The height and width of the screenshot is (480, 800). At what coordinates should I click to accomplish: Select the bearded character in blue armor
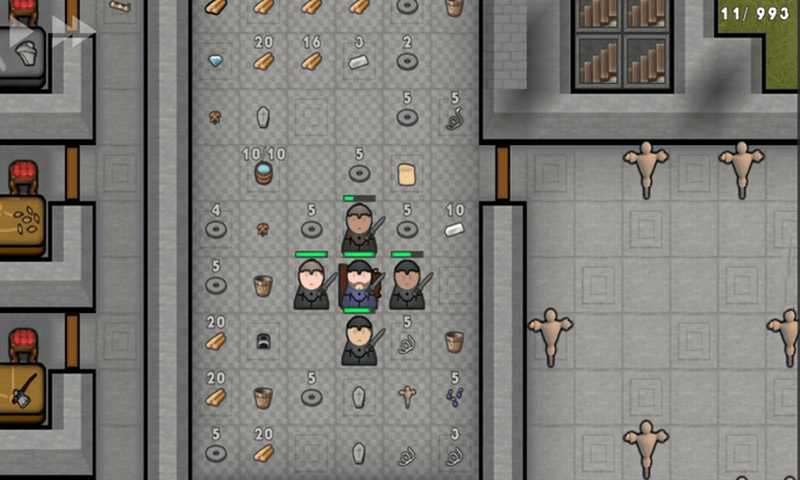359,285
